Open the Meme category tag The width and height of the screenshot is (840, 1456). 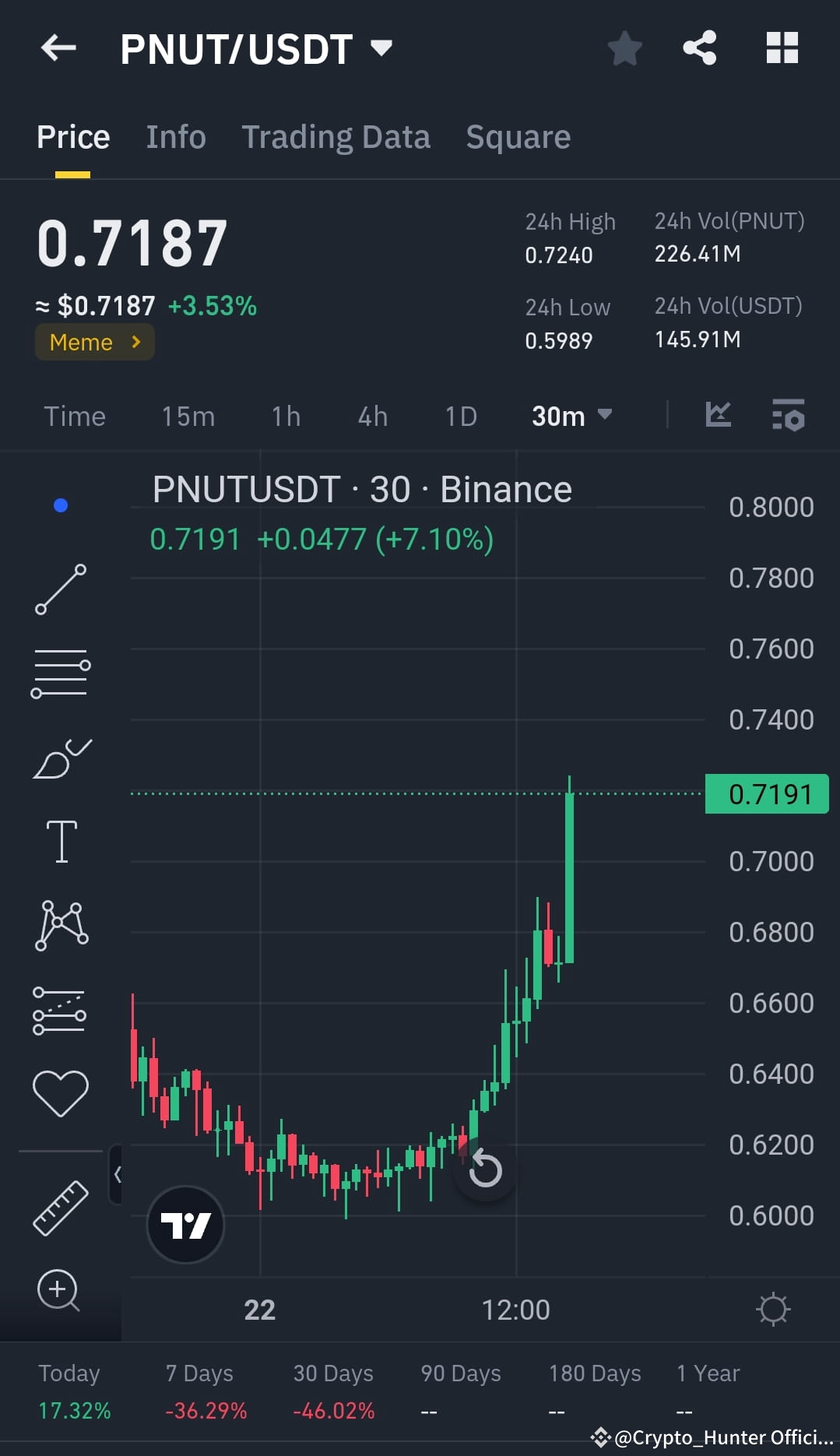click(94, 342)
